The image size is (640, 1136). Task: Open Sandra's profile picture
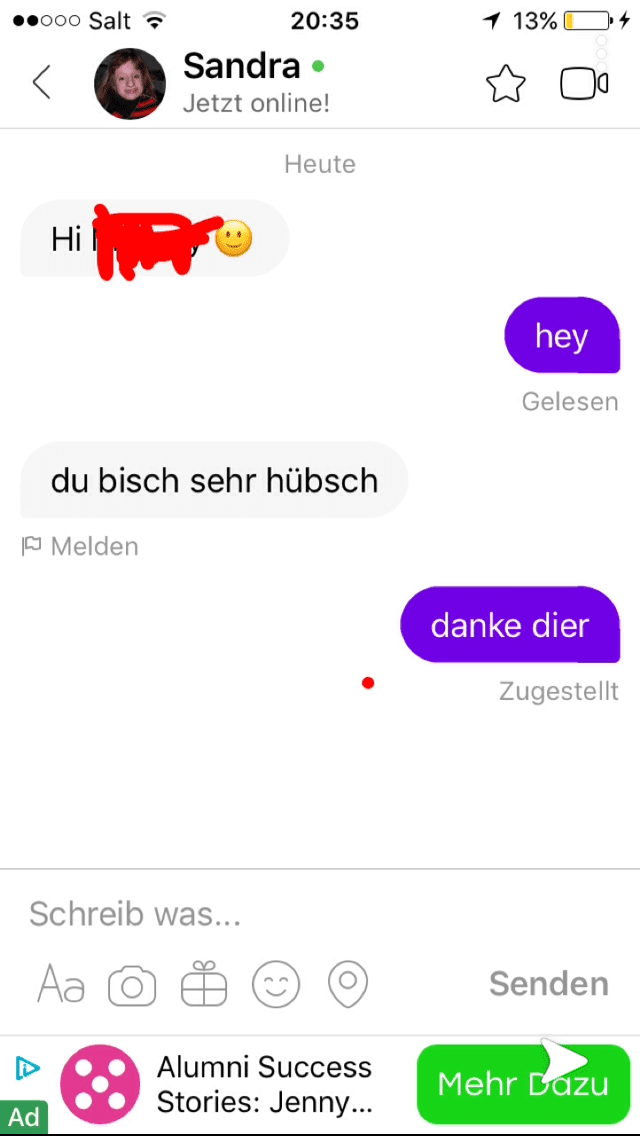pyautogui.click(x=130, y=84)
